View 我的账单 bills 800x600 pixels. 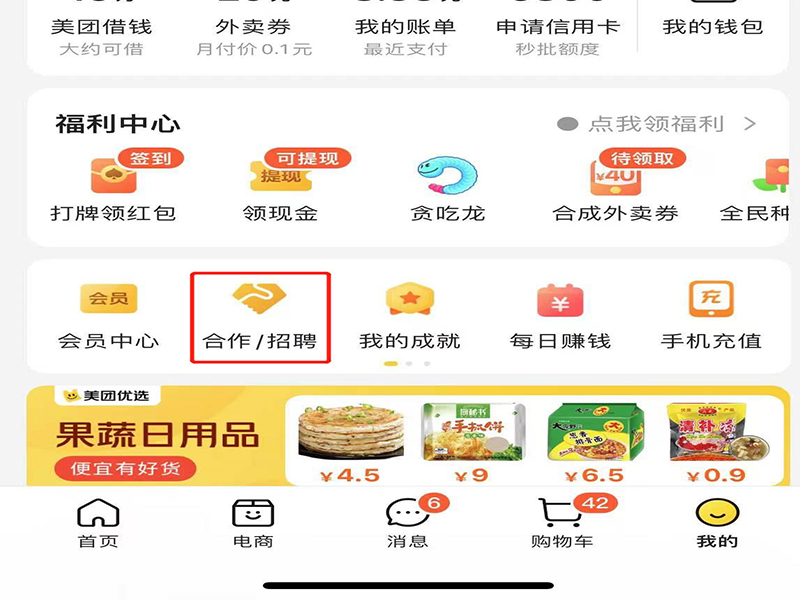tap(405, 35)
